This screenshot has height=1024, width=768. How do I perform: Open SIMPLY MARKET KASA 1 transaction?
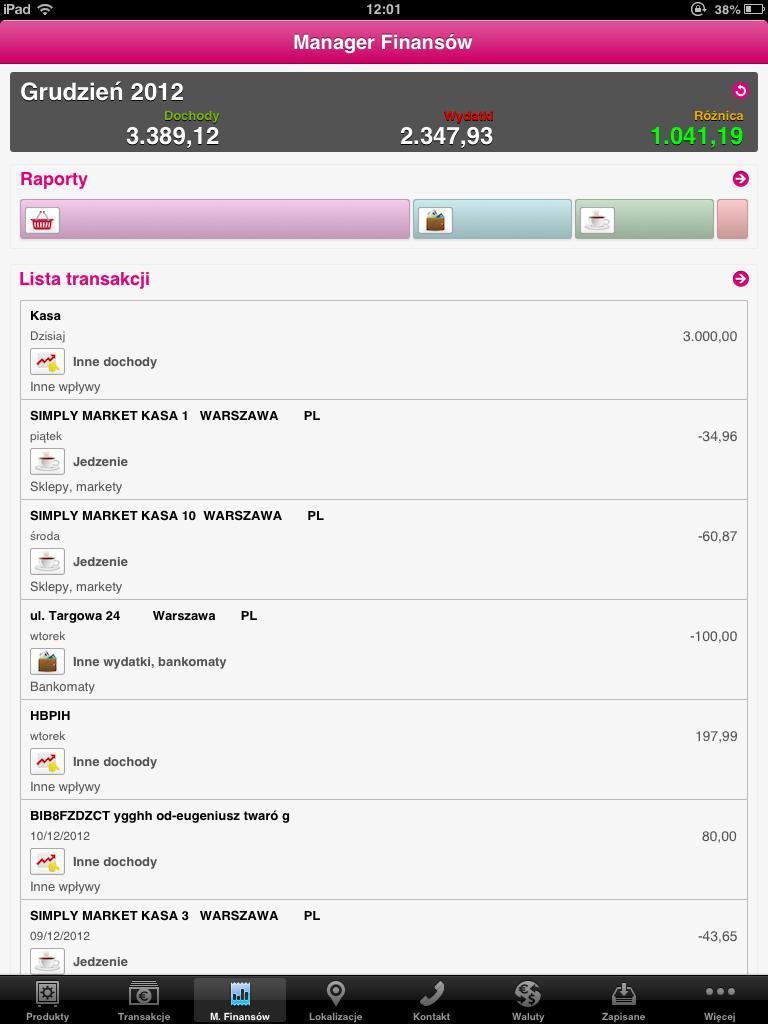coord(384,450)
